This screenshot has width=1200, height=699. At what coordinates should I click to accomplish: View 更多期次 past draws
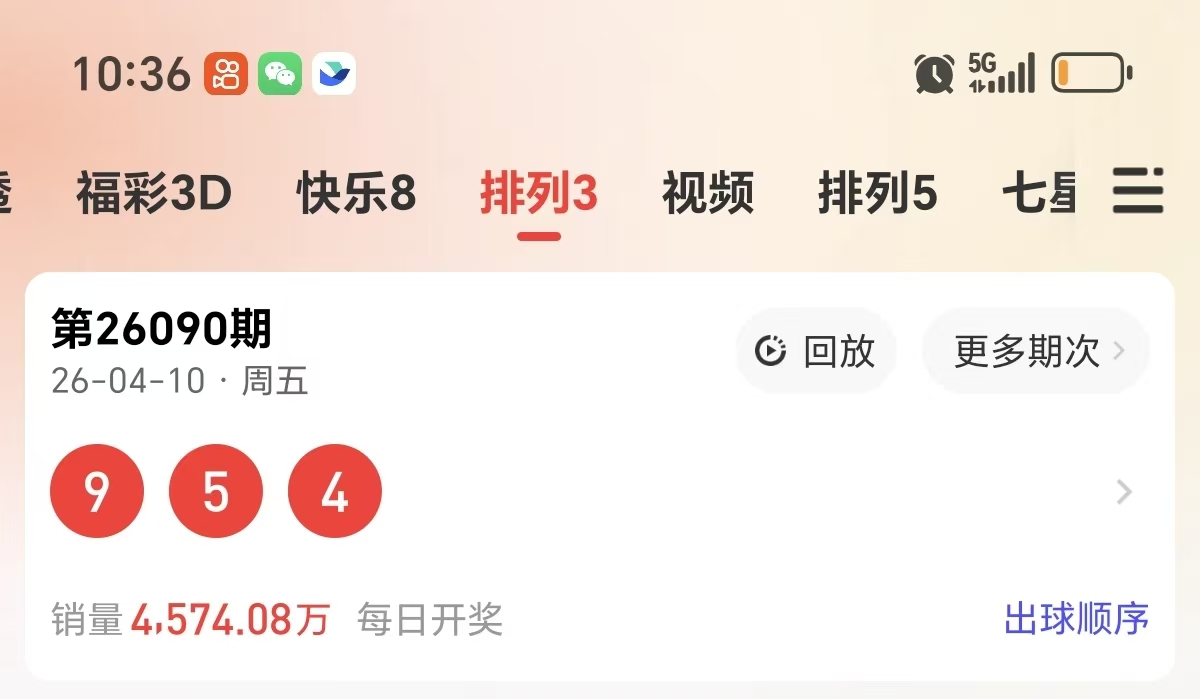click(x=1037, y=351)
